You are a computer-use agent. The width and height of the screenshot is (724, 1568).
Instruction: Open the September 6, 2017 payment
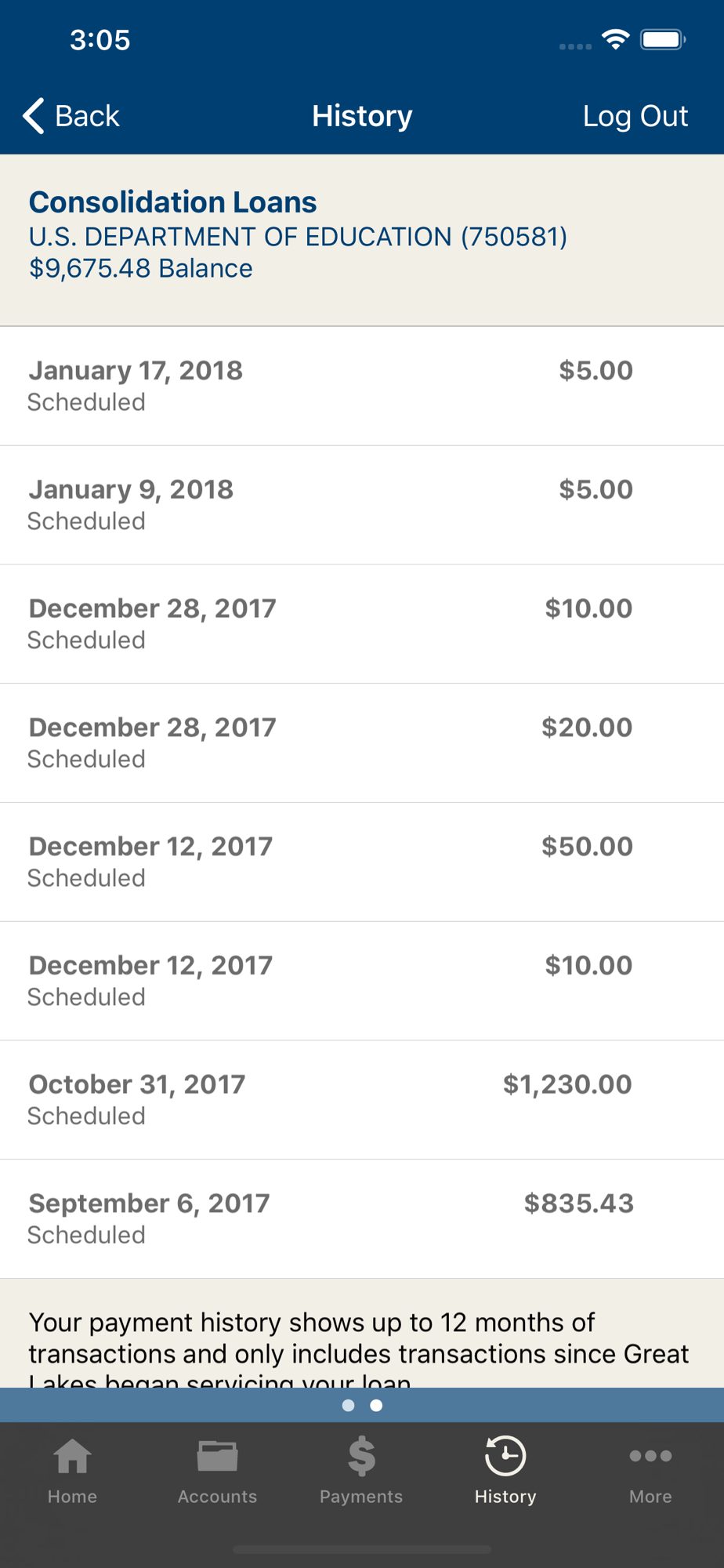click(362, 1219)
